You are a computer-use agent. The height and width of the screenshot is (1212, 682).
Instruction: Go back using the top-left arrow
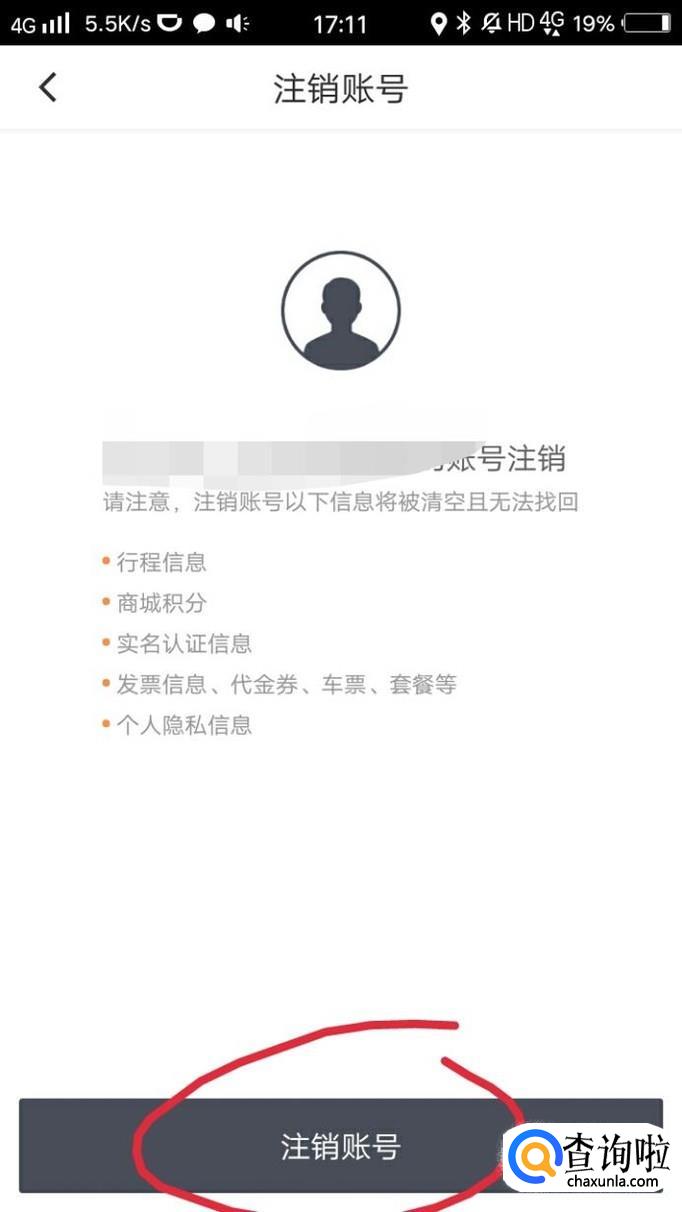click(x=48, y=88)
